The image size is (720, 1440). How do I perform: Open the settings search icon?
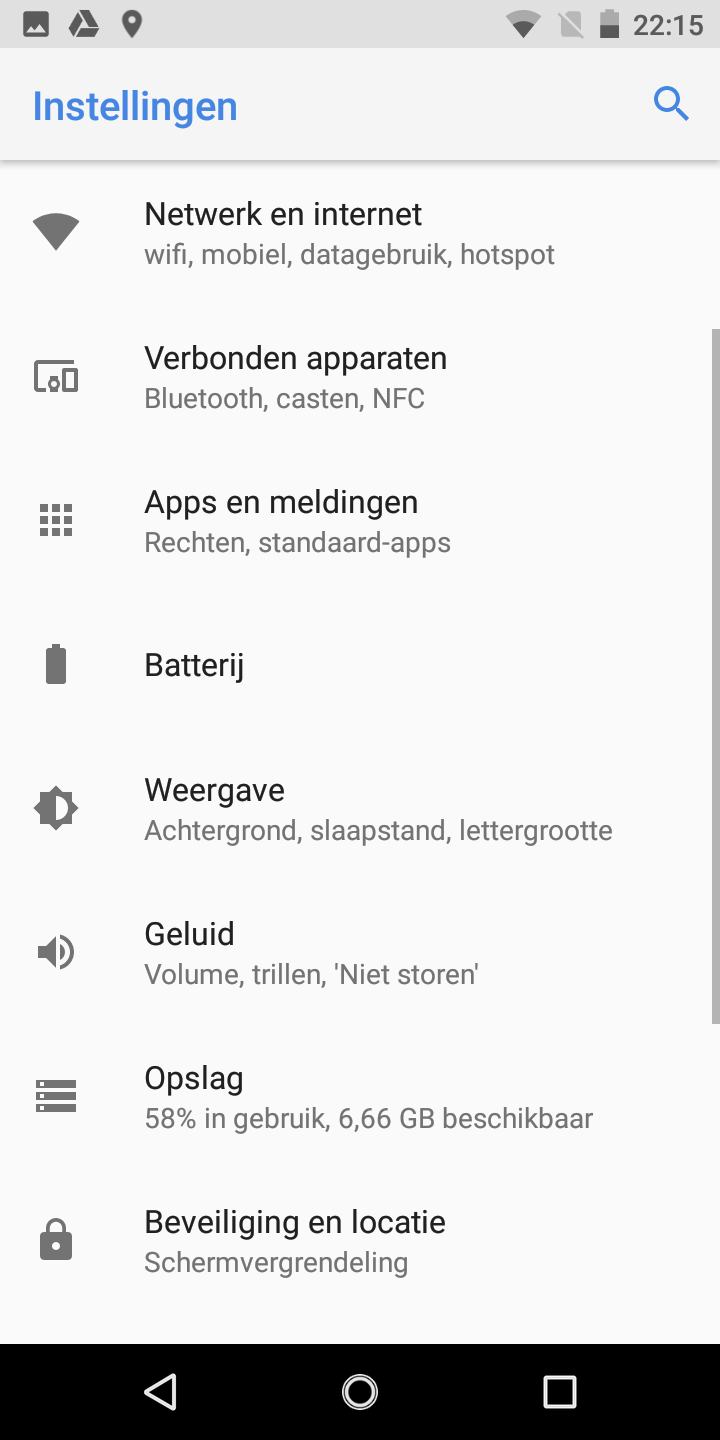pos(671,104)
